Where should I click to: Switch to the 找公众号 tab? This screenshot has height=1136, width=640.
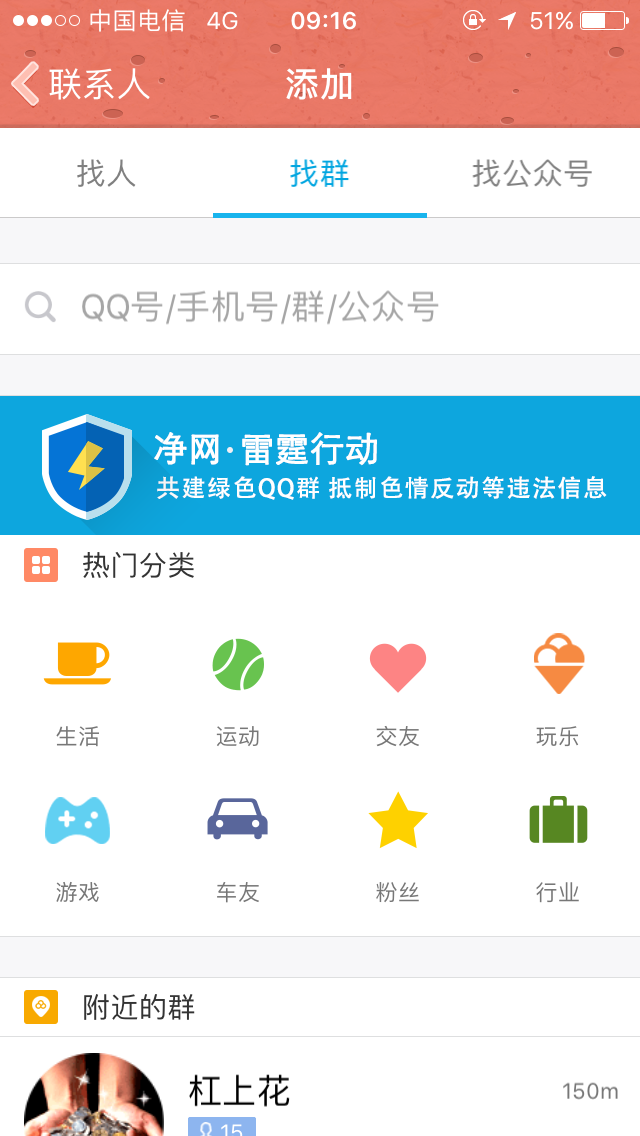(x=533, y=174)
